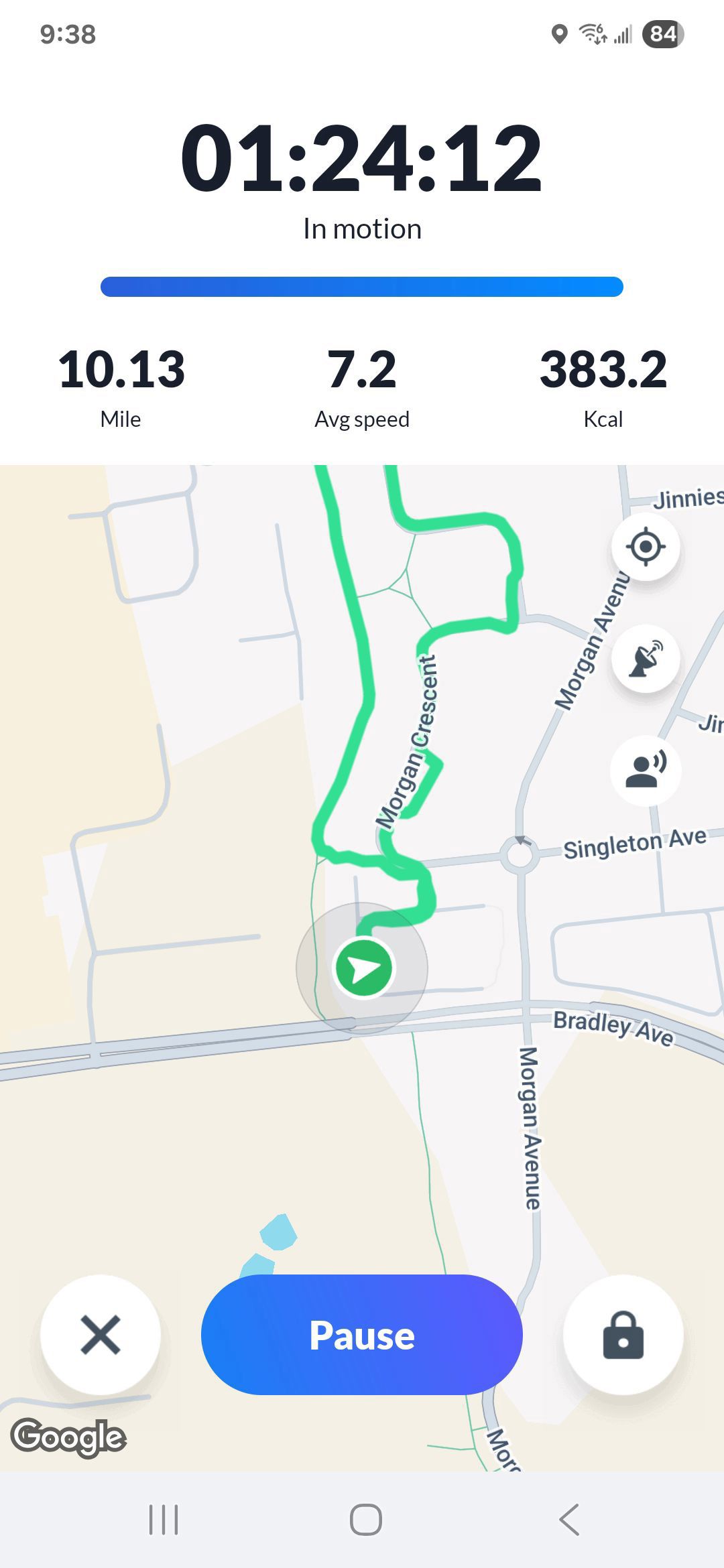Pause the activity tracking
724x1568 pixels.
(362, 1335)
